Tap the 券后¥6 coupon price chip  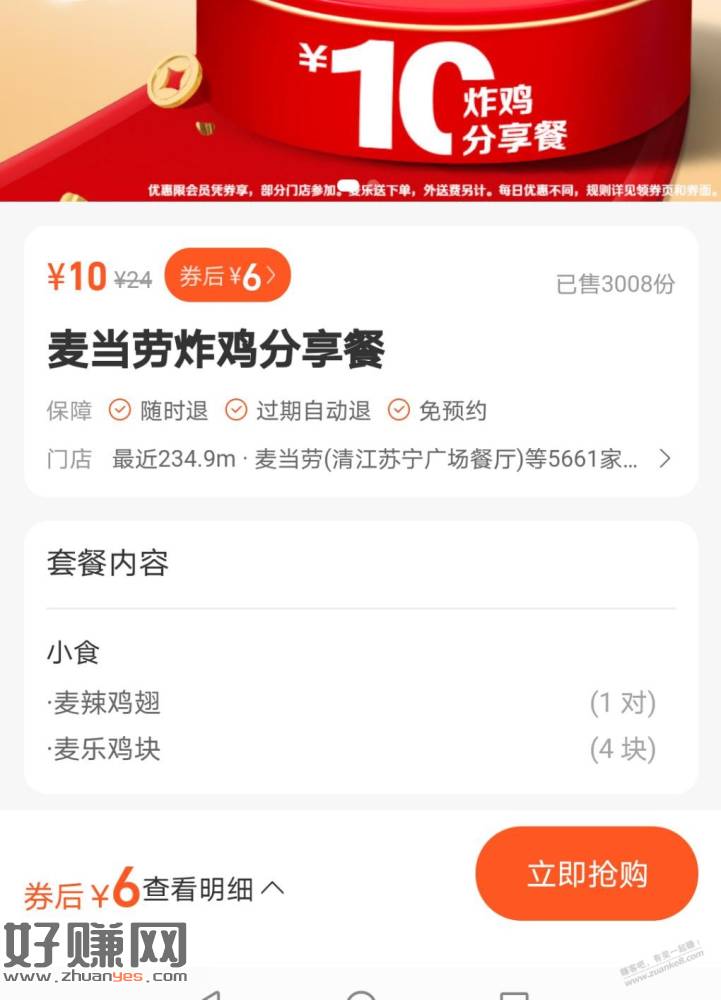[x=227, y=276]
